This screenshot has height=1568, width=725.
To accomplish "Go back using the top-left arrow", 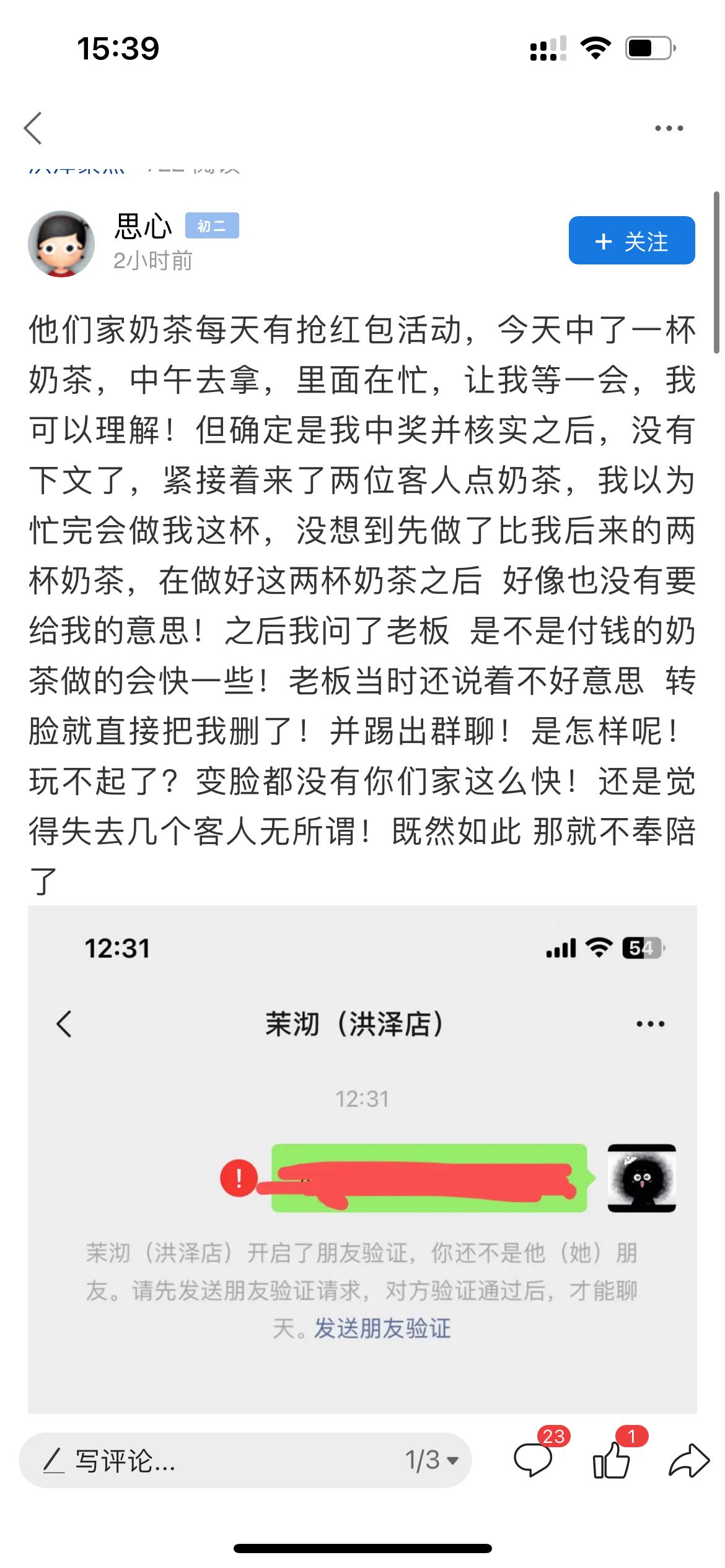I will click(33, 128).
